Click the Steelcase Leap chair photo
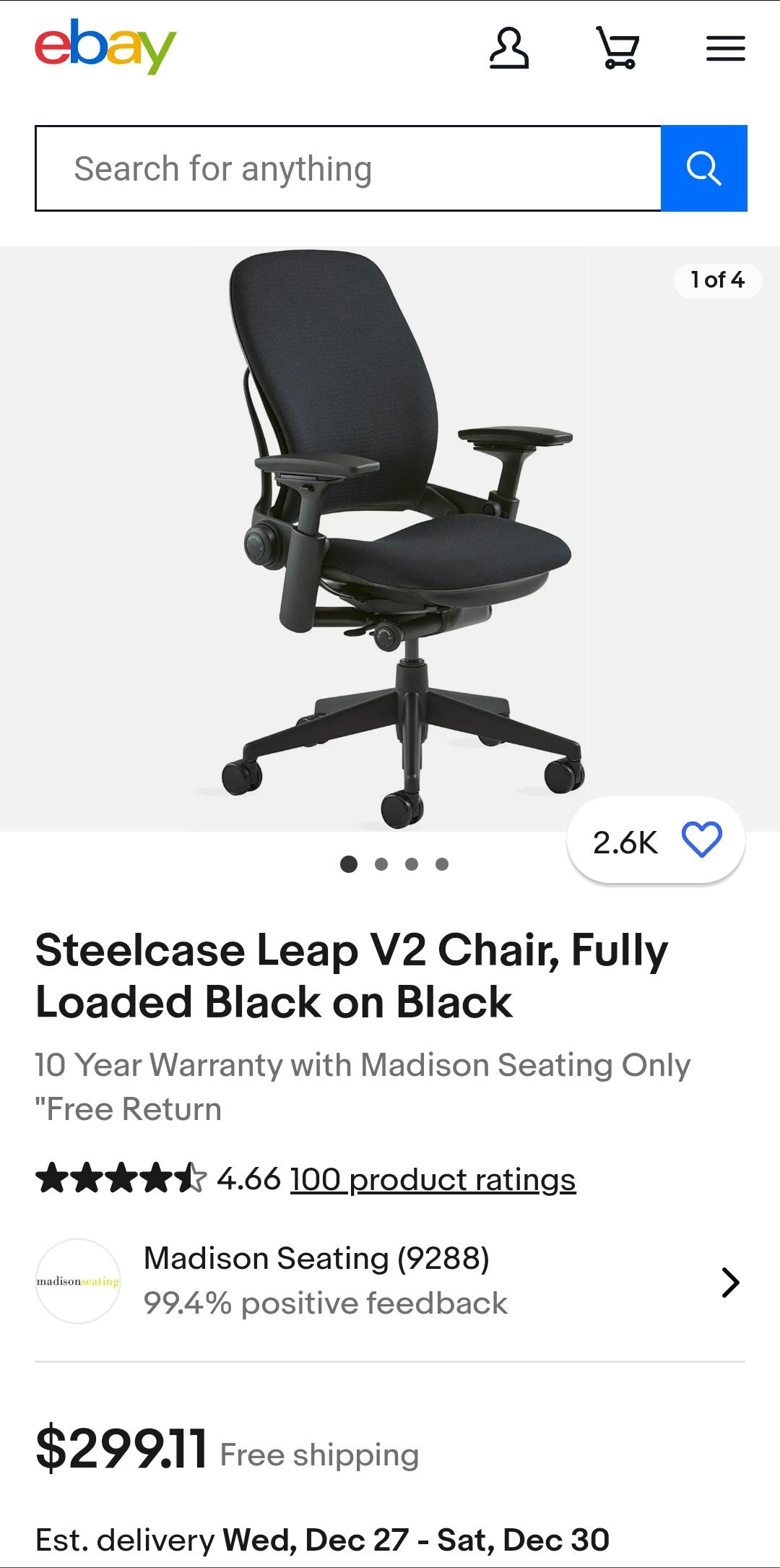 (x=390, y=542)
